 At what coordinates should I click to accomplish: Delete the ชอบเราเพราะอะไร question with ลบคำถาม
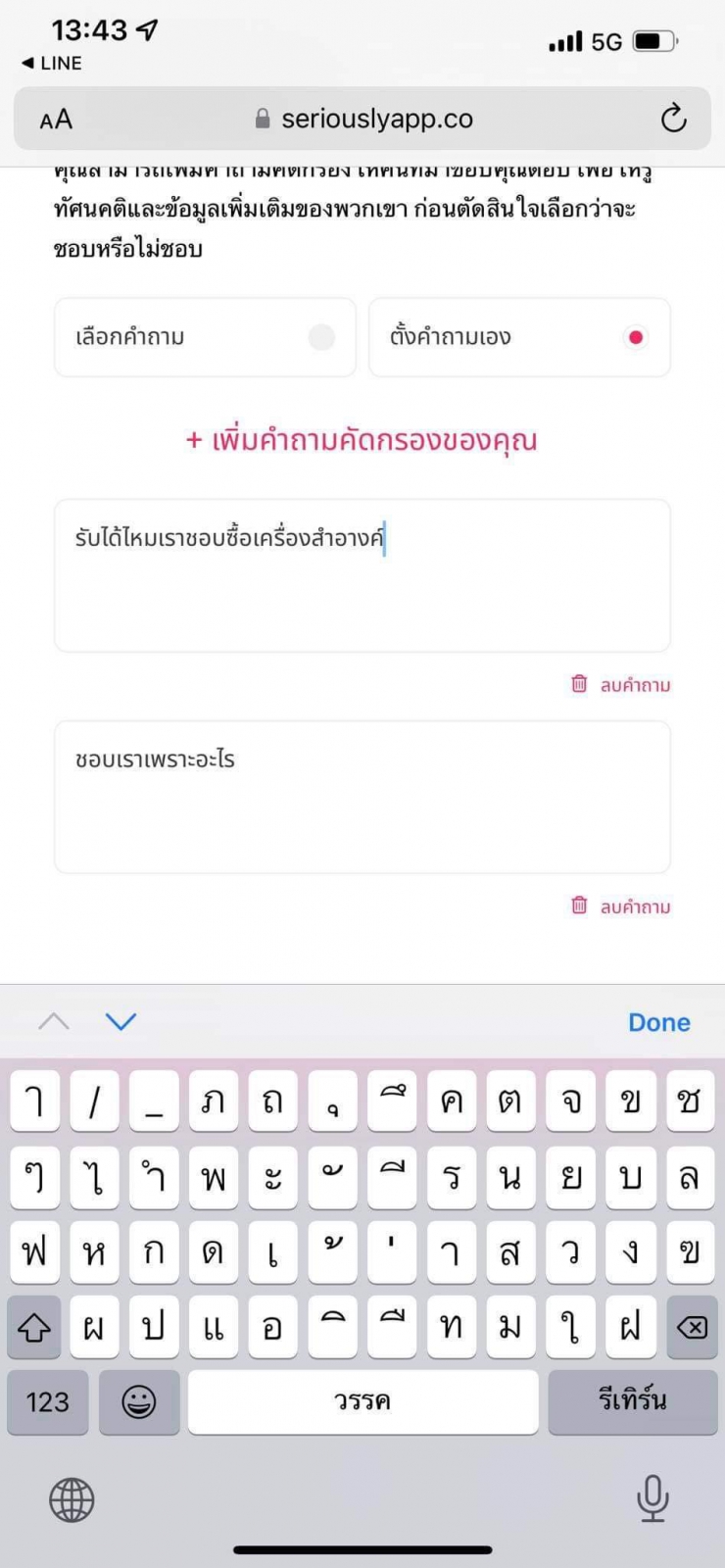[x=621, y=906]
